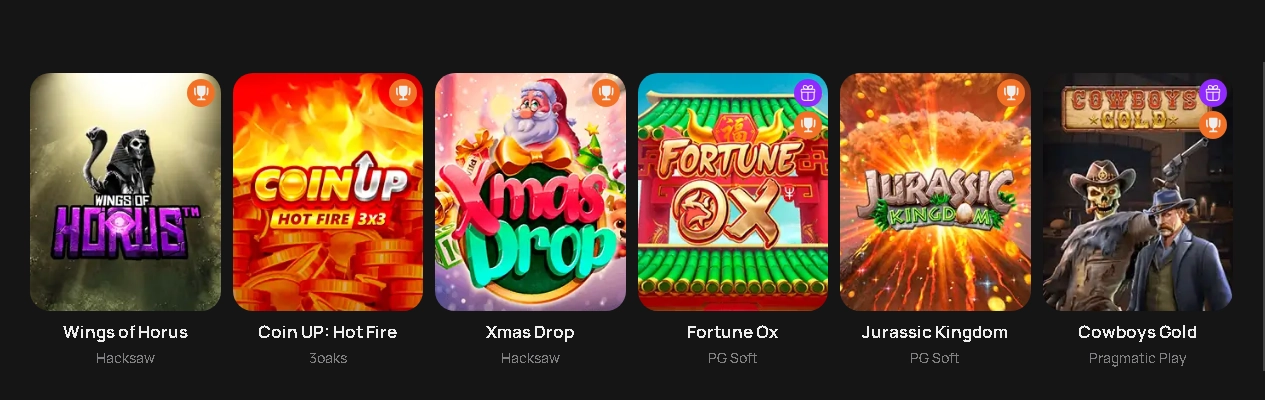The width and height of the screenshot is (1265, 400).
Task: Tap the trophy badge on Wings of Horus
Action: (x=201, y=93)
